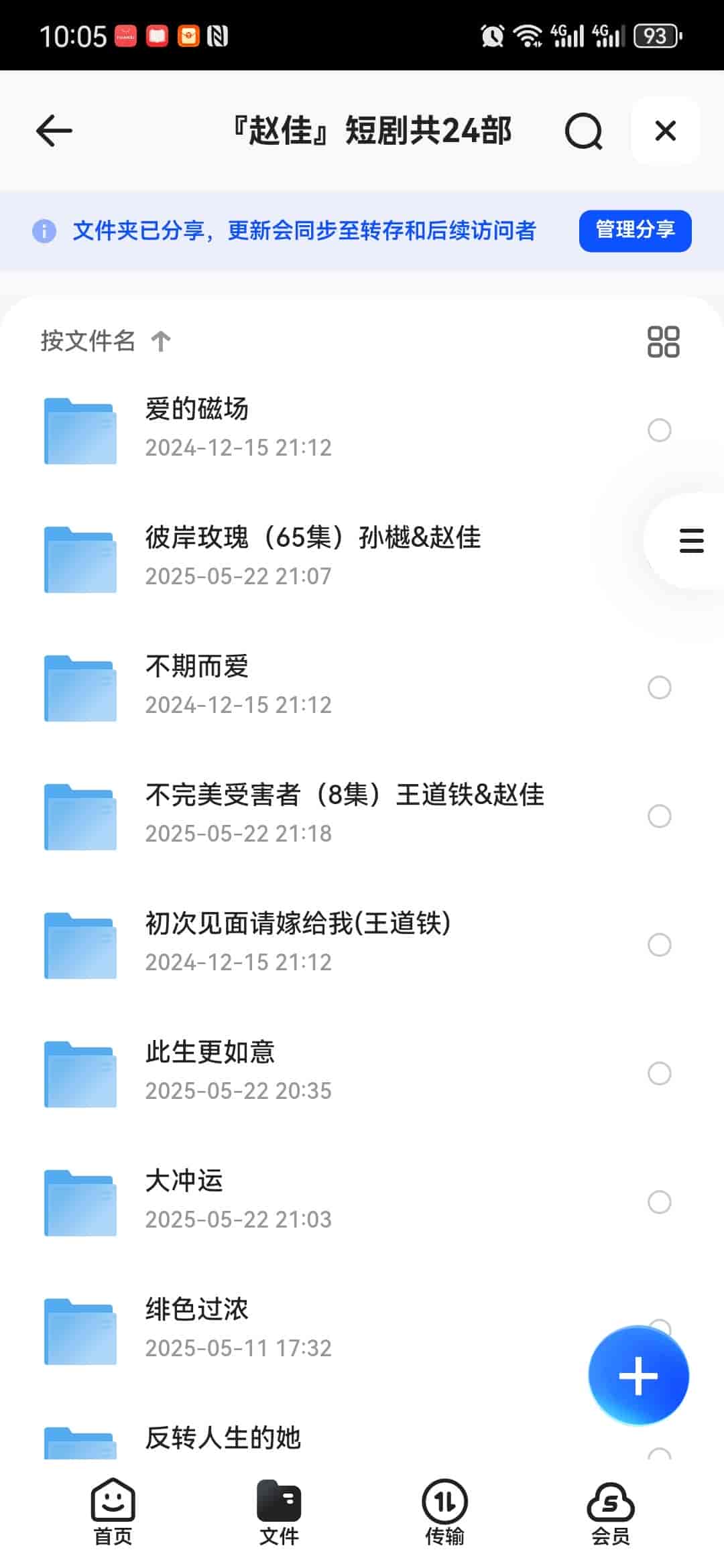
Task: Select the 大冲运 folder circle
Action: (x=659, y=1202)
